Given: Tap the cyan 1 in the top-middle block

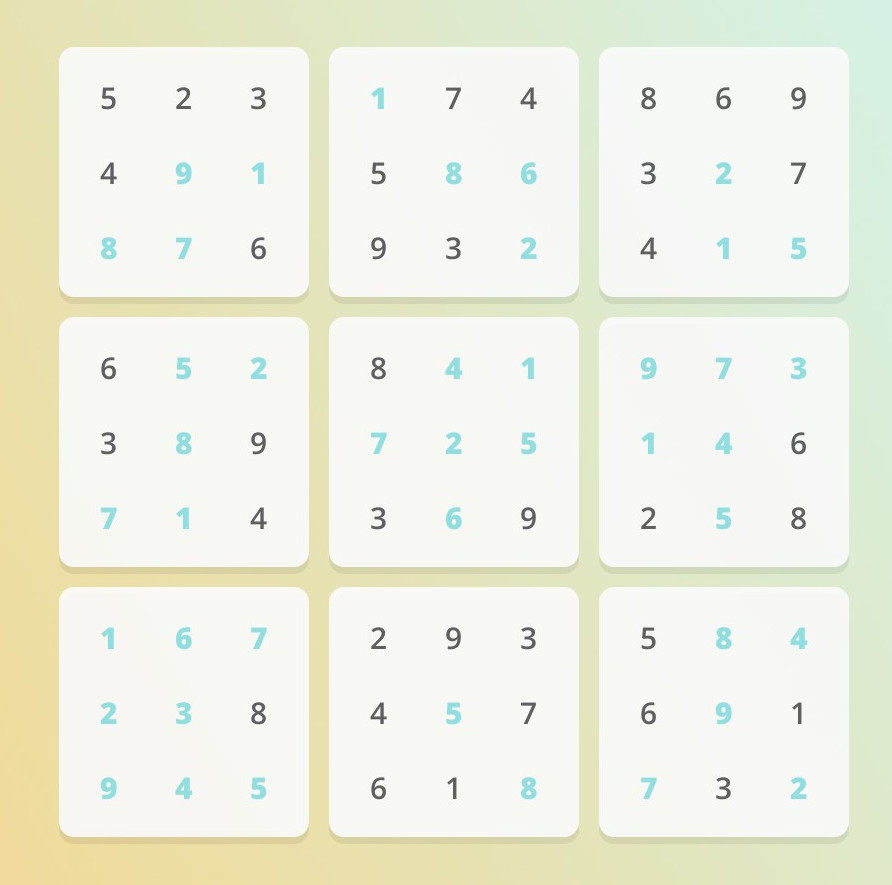Looking at the screenshot, I should (378, 99).
